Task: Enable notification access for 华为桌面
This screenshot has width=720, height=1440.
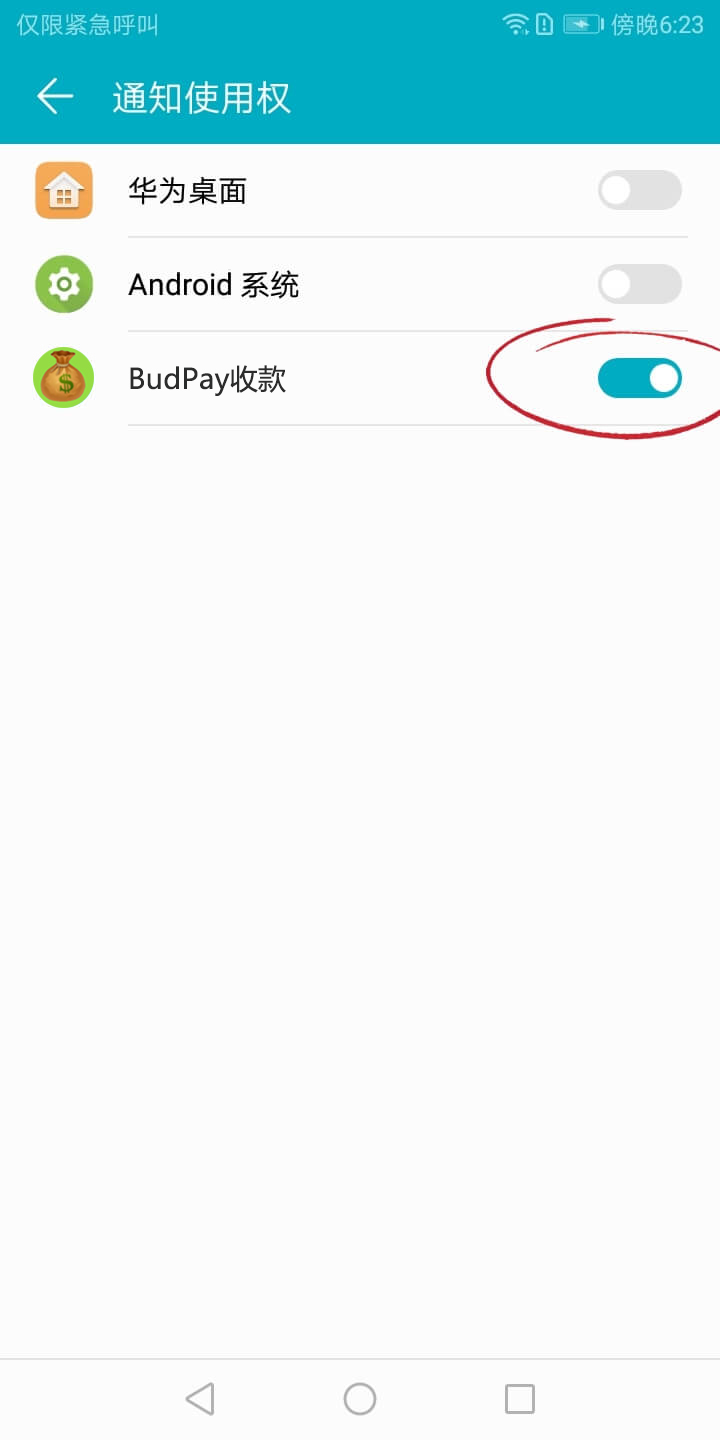Action: pyautogui.click(x=639, y=190)
